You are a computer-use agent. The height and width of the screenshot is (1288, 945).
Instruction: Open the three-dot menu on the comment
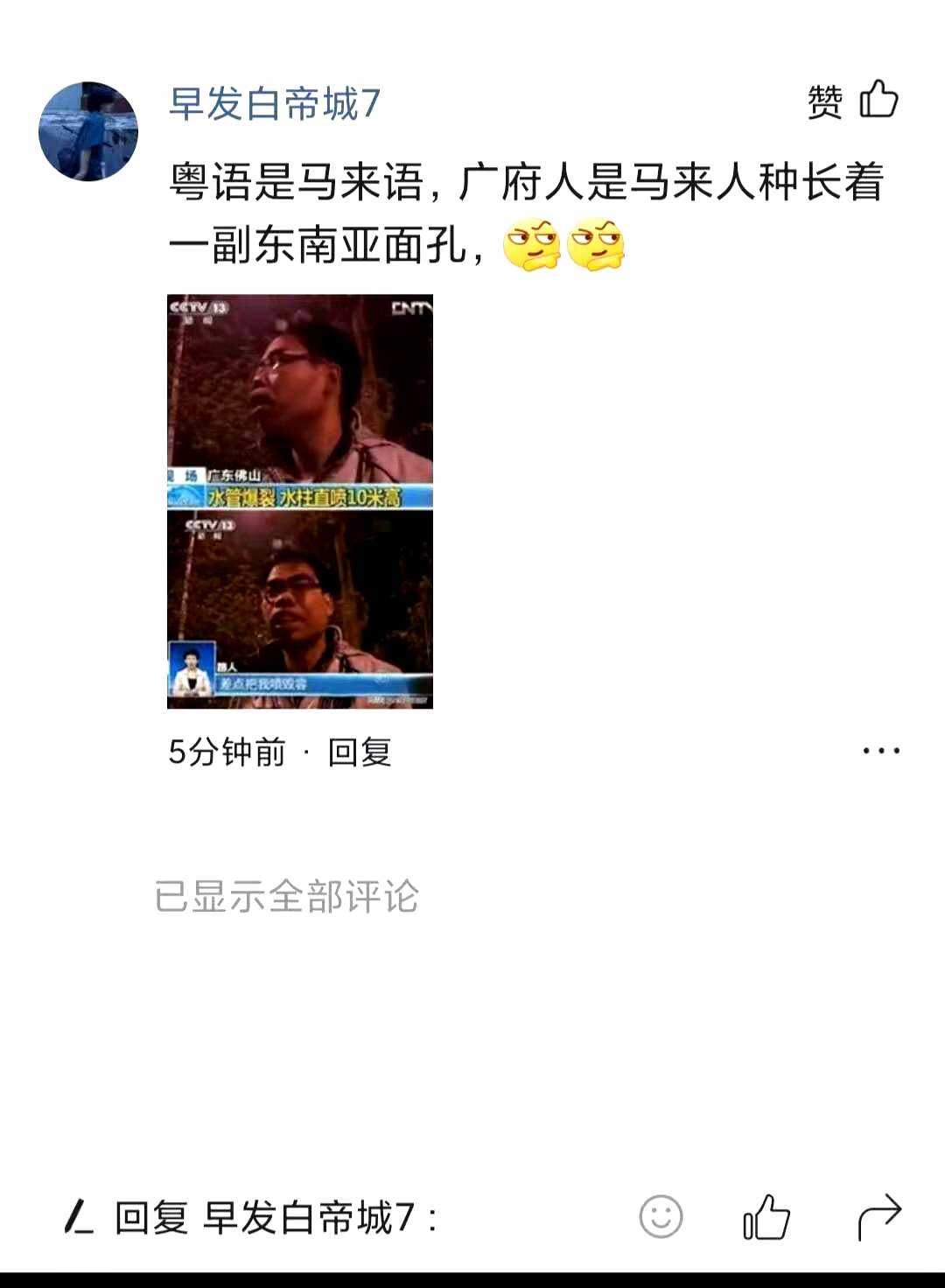click(880, 751)
